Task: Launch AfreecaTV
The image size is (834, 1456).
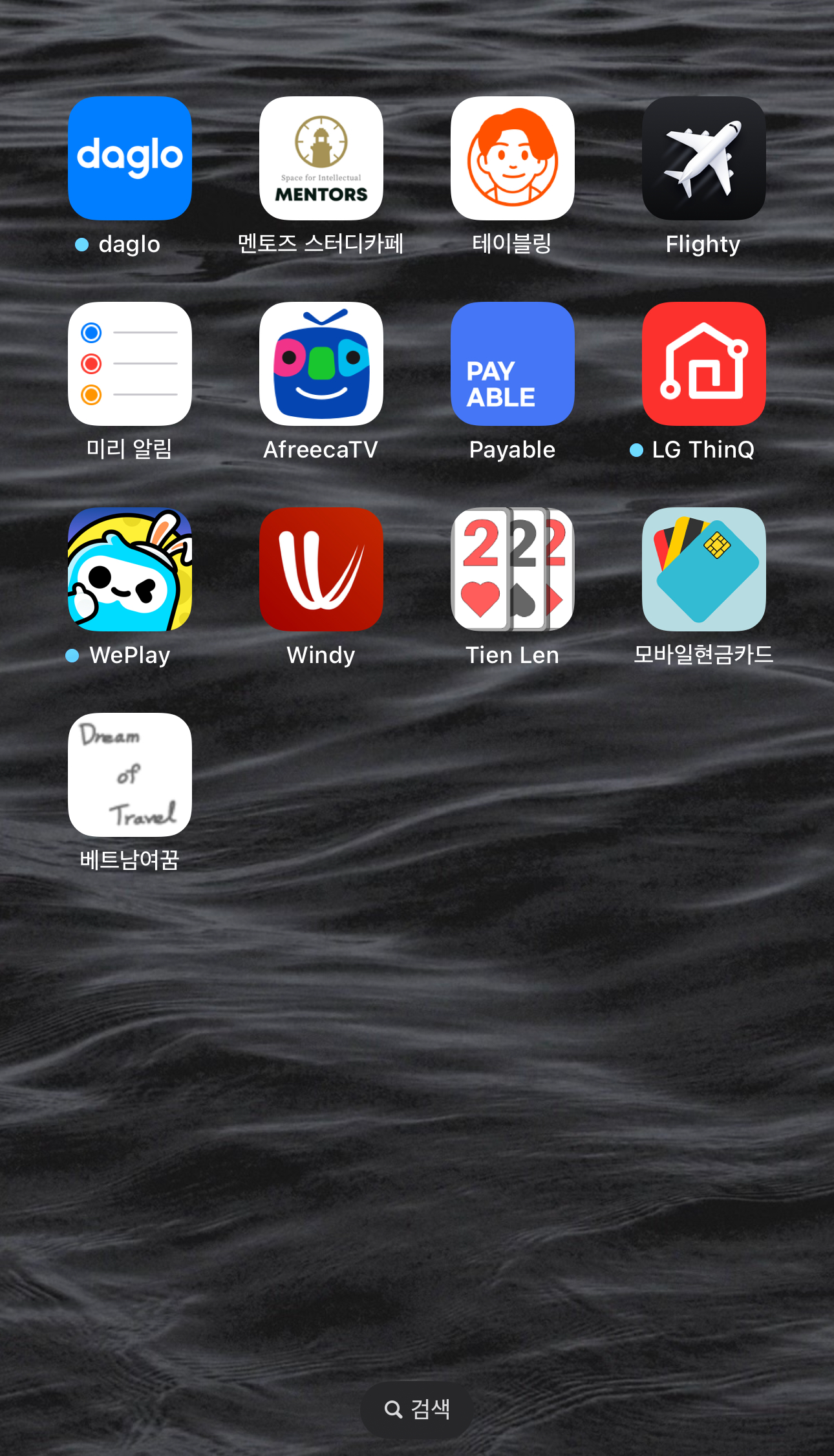Action: click(321, 364)
